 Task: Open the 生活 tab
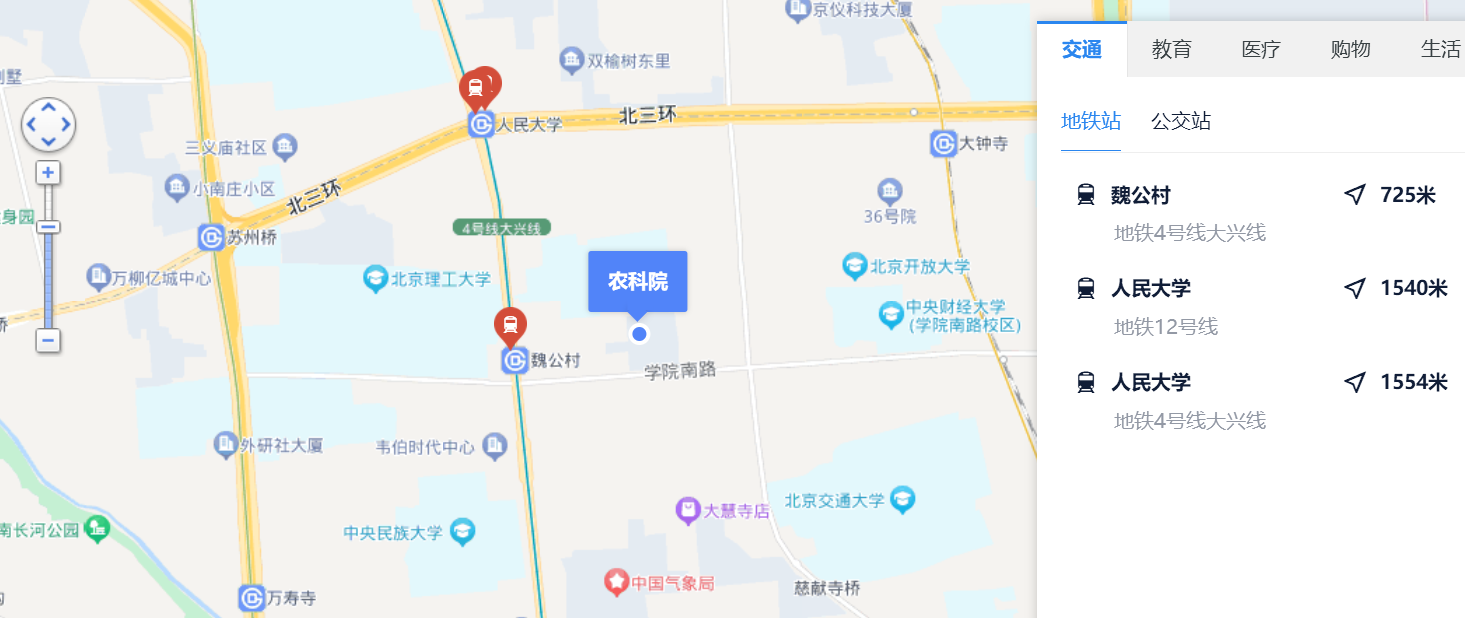(x=1440, y=49)
